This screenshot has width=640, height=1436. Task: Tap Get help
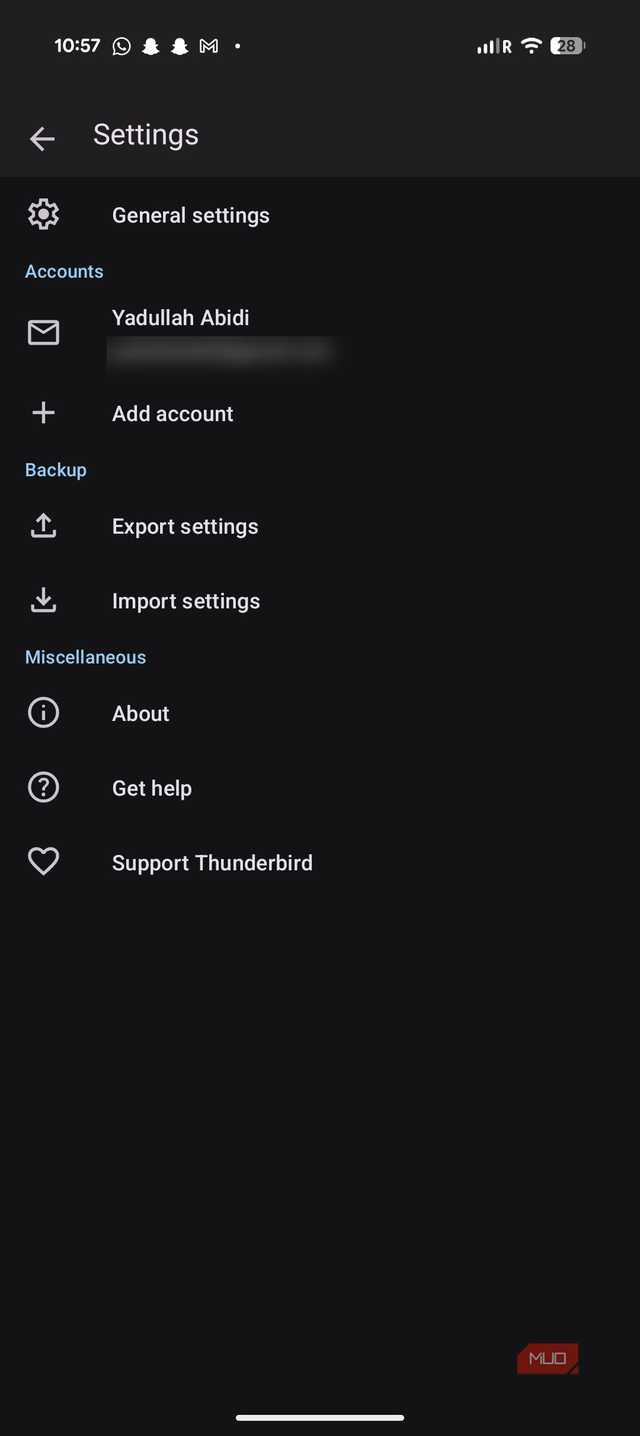point(152,789)
